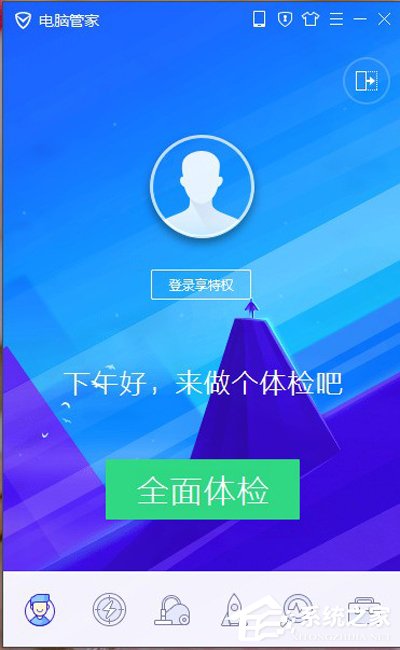Minimize the 电脑管家 window
This screenshot has width=400, height=650.
pyautogui.click(x=360, y=19)
